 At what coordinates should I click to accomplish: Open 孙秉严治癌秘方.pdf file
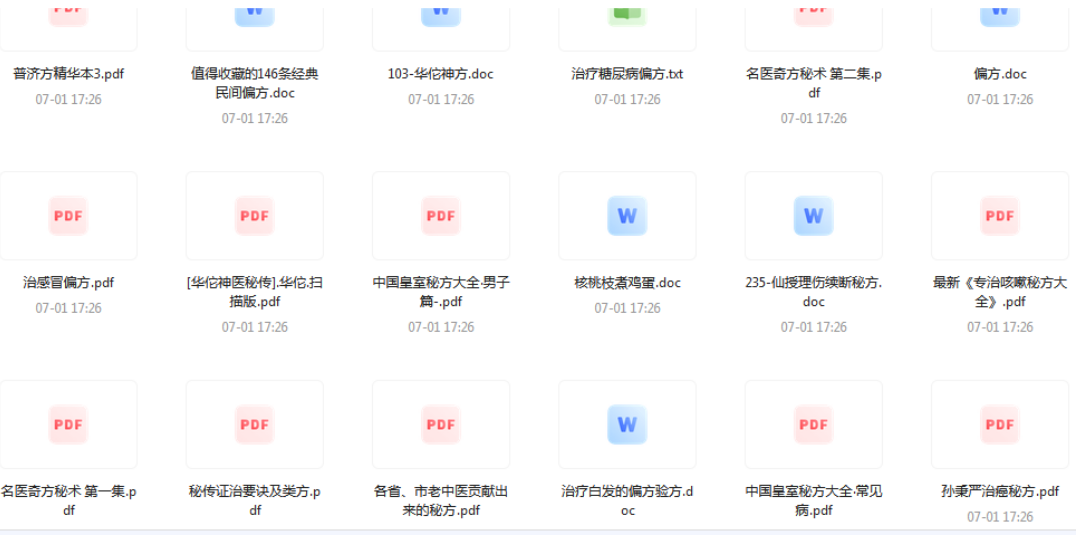tap(999, 425)
